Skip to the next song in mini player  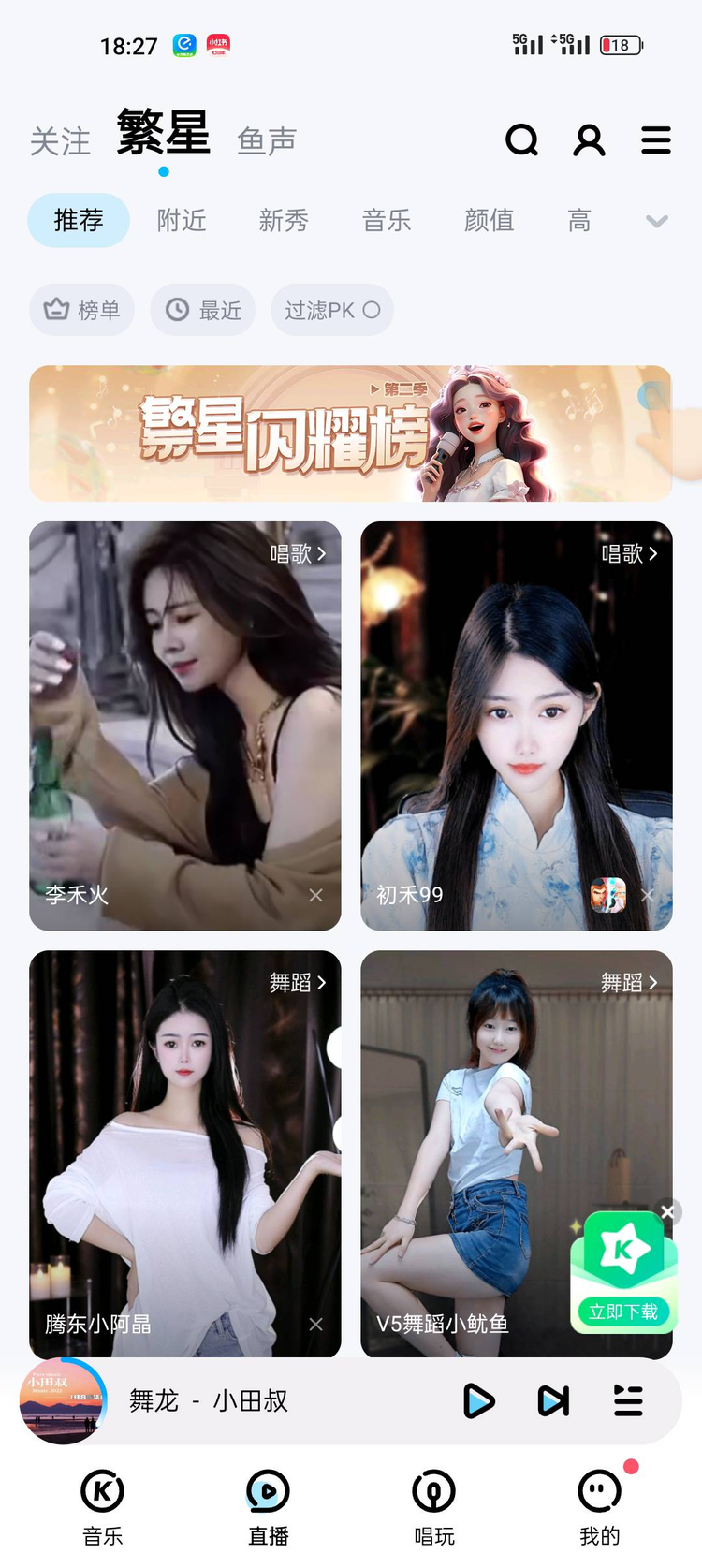pos(553,1401)
